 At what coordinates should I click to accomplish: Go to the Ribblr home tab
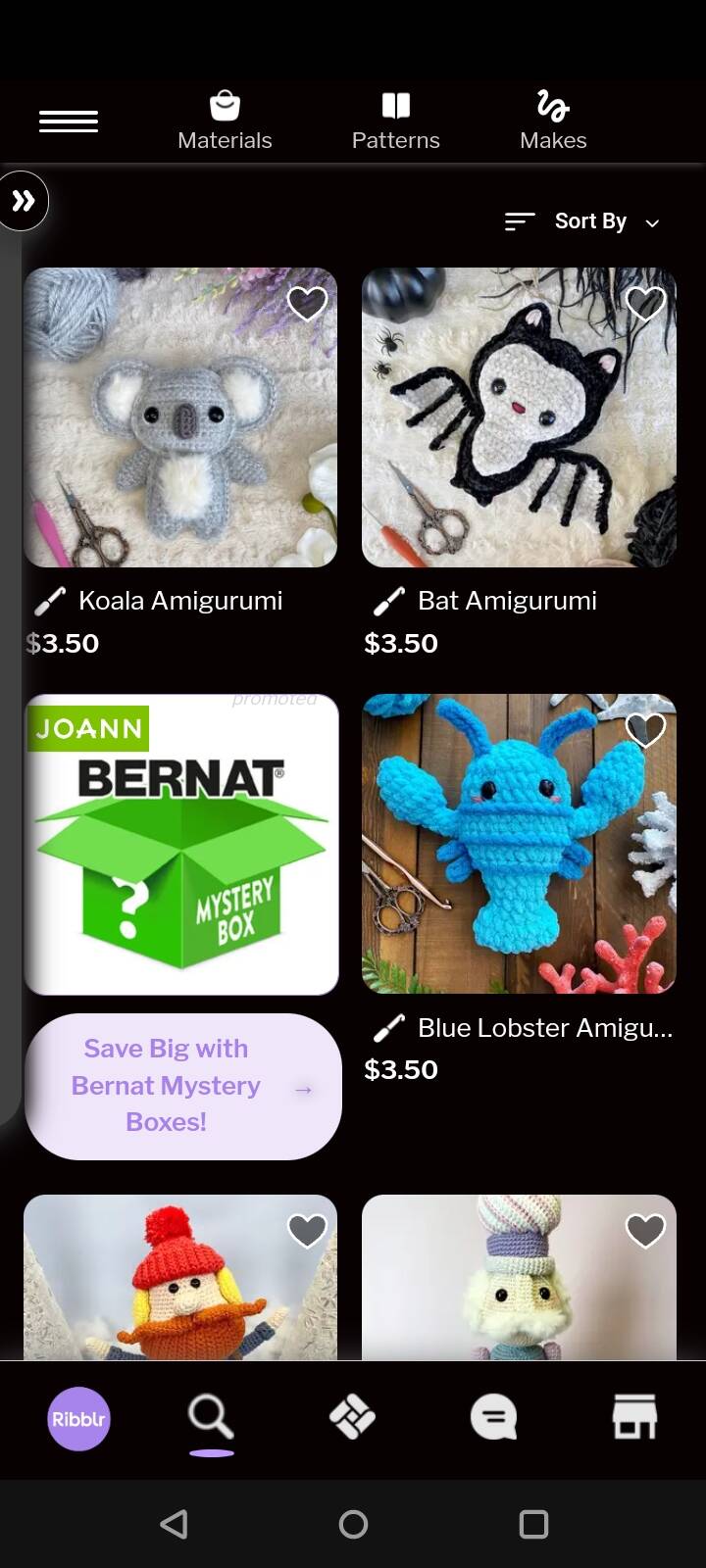point(78,1418)
